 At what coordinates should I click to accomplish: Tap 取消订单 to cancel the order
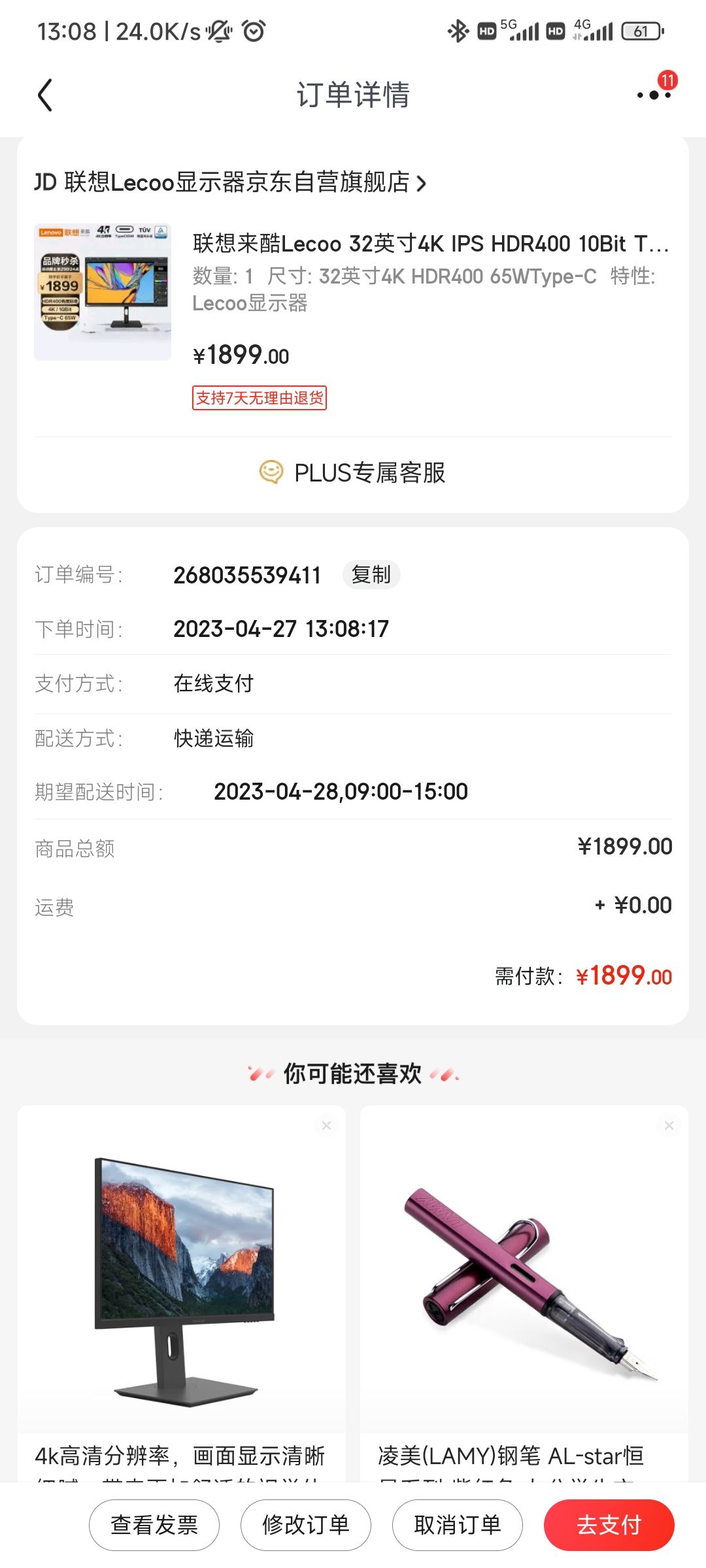pos(457,1525)
